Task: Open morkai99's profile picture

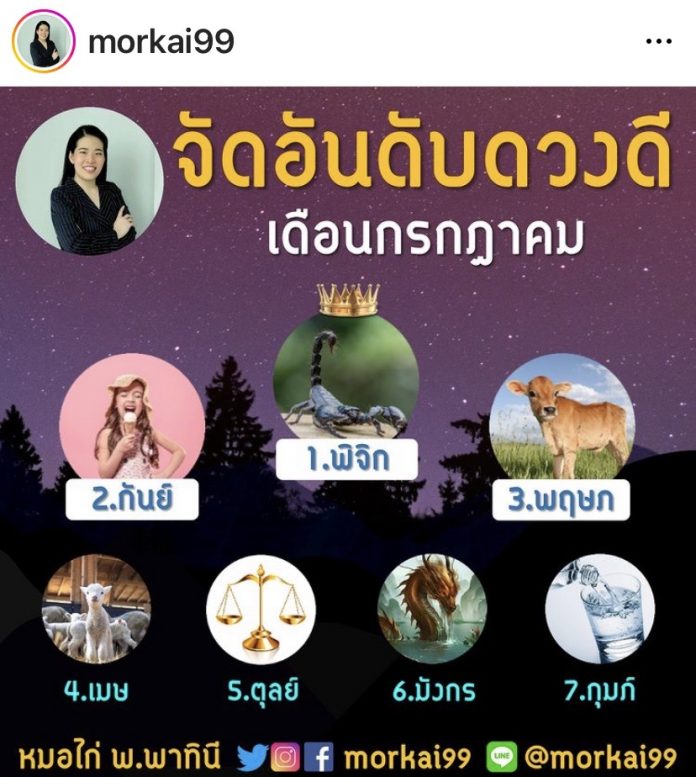Action: click(x=44, y=42)
